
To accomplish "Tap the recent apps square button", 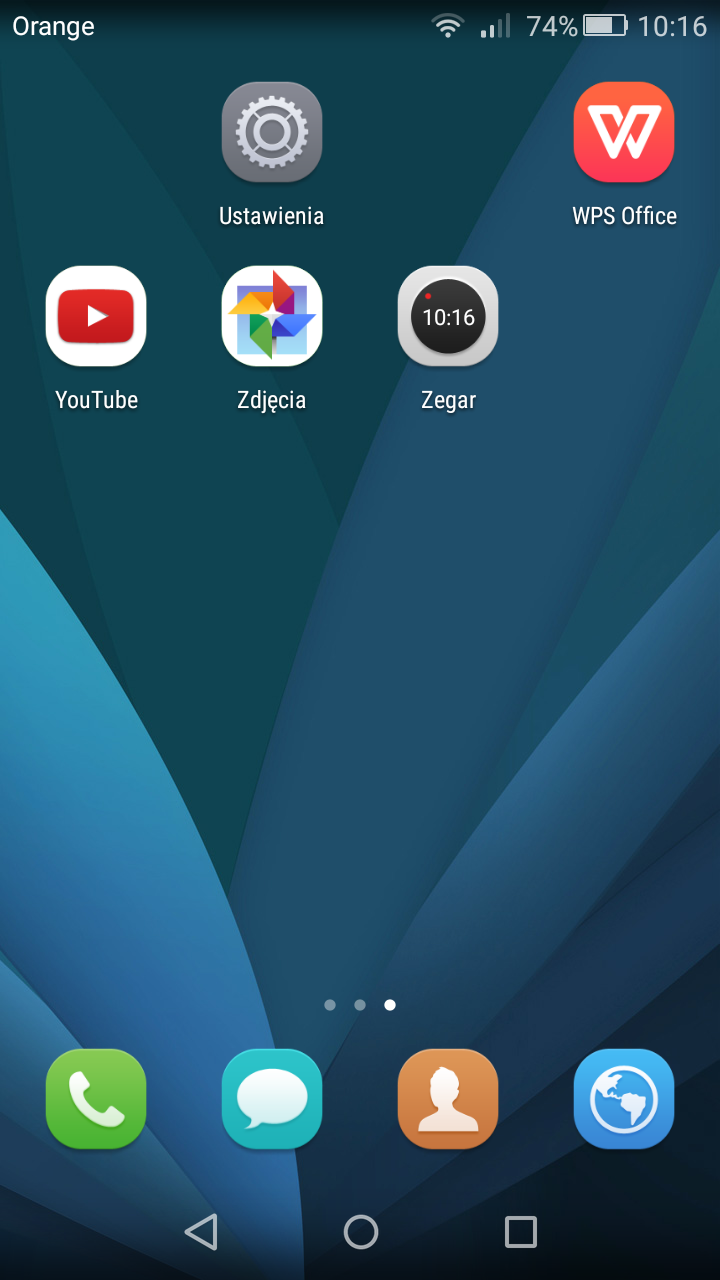I will tap(520, 1231).
